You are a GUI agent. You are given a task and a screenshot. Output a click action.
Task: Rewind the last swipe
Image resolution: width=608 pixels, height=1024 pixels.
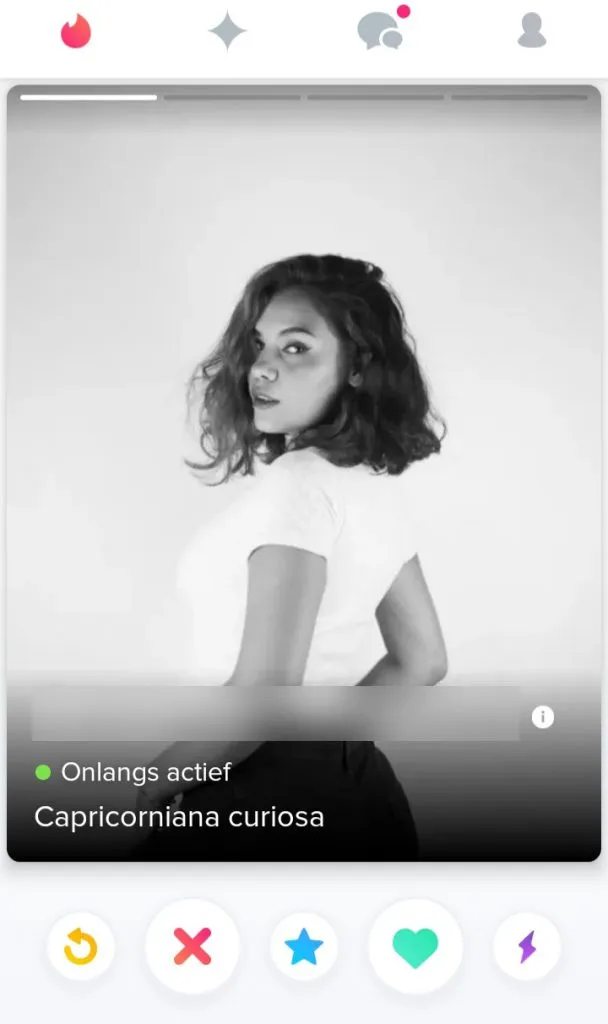point(81,946)
